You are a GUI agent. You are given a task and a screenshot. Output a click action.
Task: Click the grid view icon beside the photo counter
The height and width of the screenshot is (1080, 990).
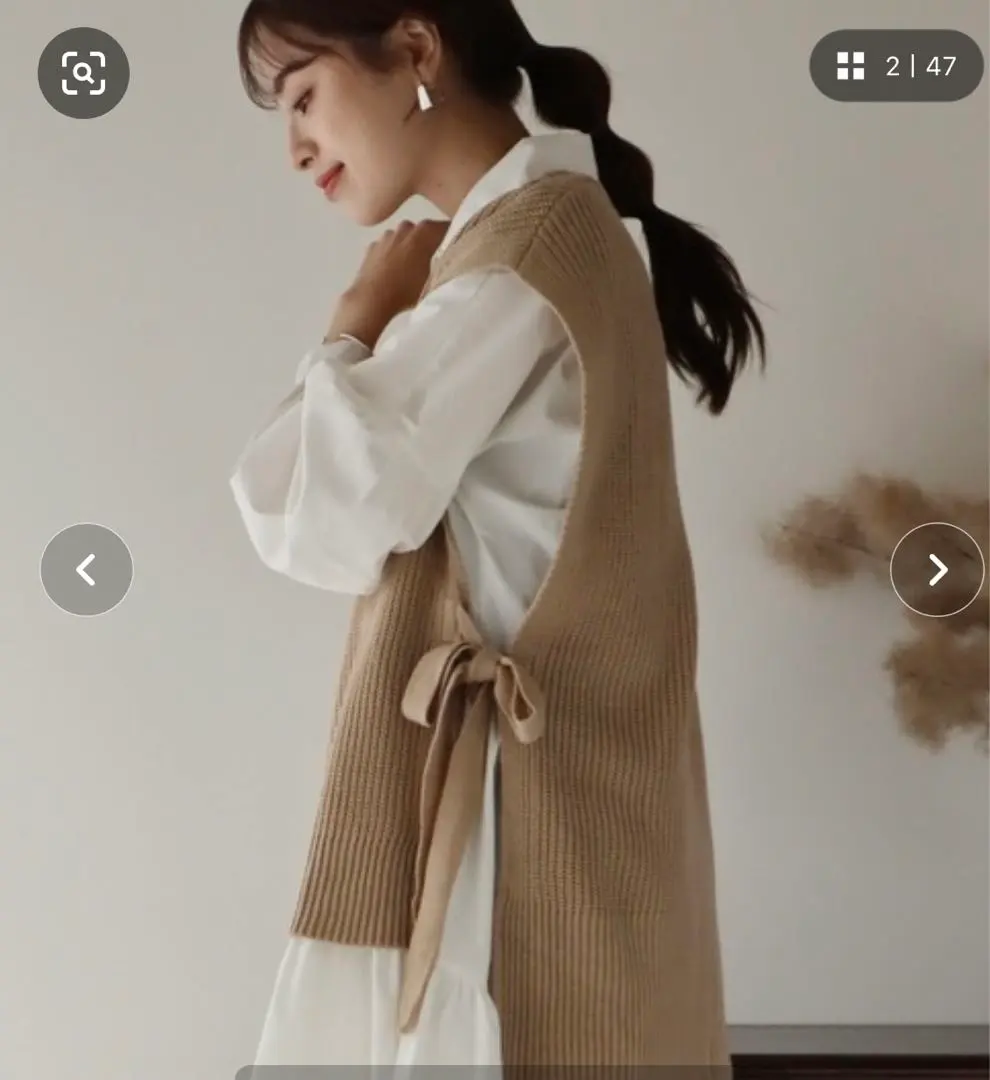[852, 67]
